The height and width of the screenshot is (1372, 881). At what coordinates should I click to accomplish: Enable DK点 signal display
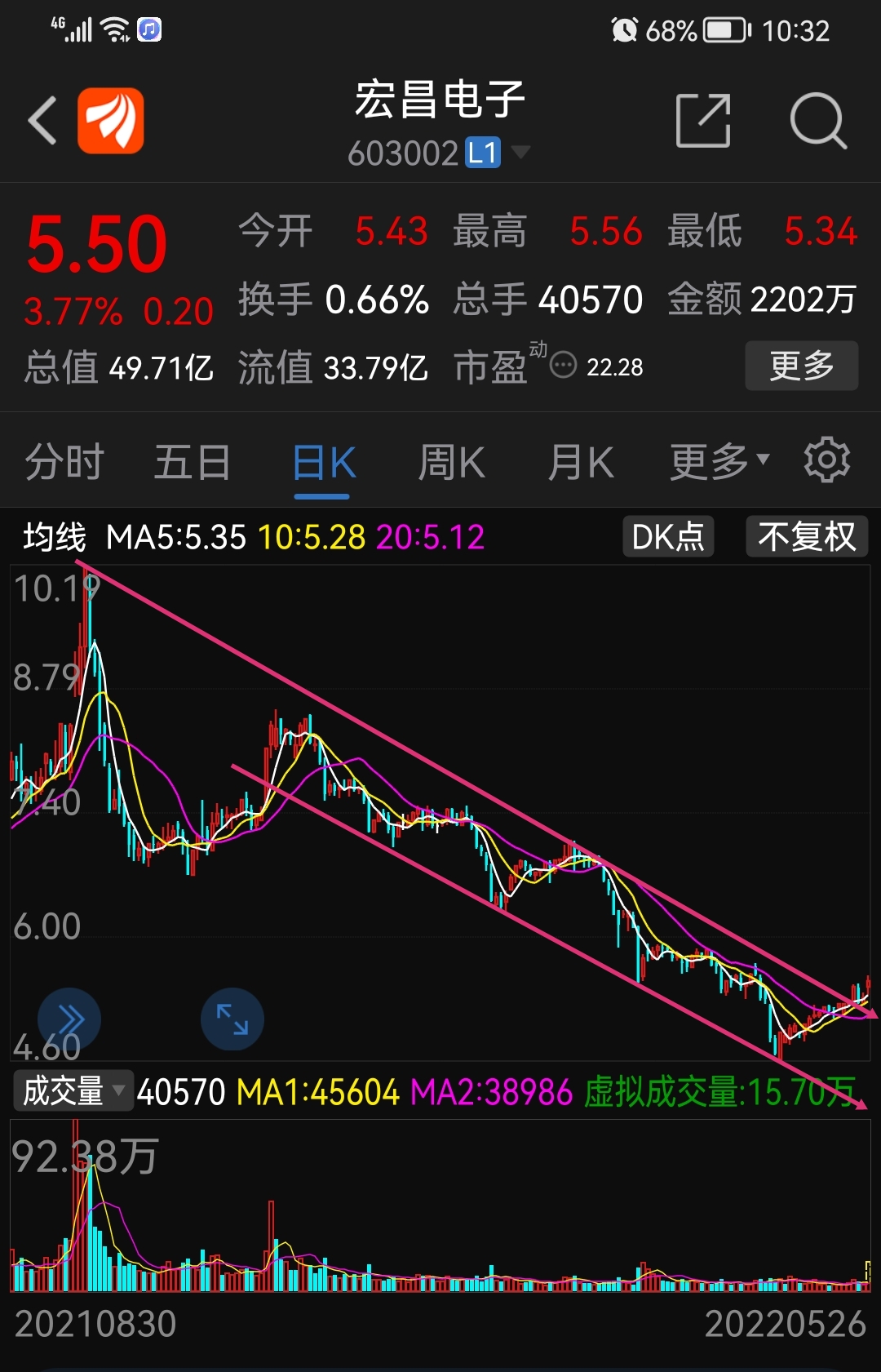[667, 536]
